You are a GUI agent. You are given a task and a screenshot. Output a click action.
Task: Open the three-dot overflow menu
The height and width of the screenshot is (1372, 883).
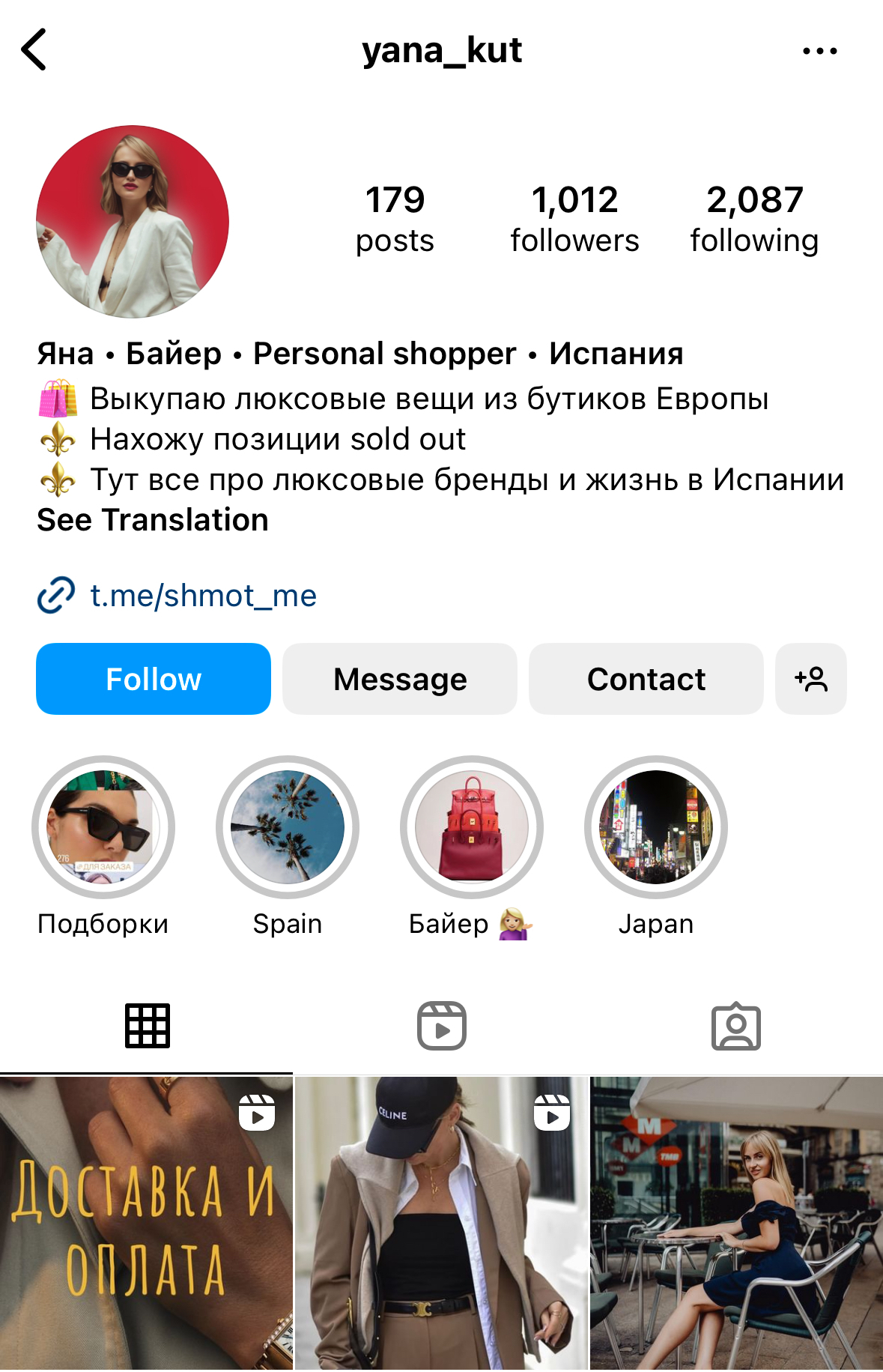coord(819,51)
